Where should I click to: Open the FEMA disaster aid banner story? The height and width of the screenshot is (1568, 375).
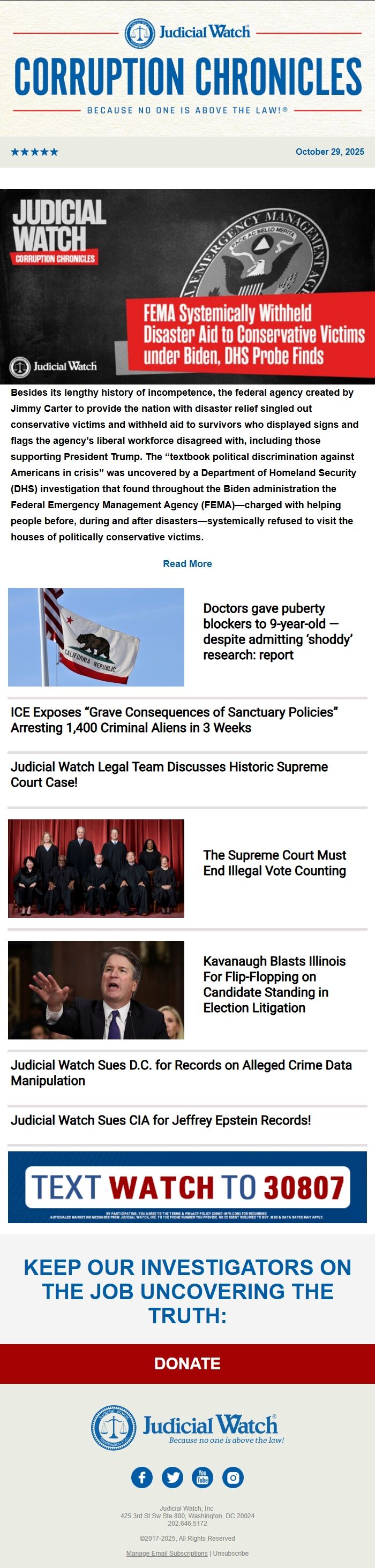pos(187,285)
